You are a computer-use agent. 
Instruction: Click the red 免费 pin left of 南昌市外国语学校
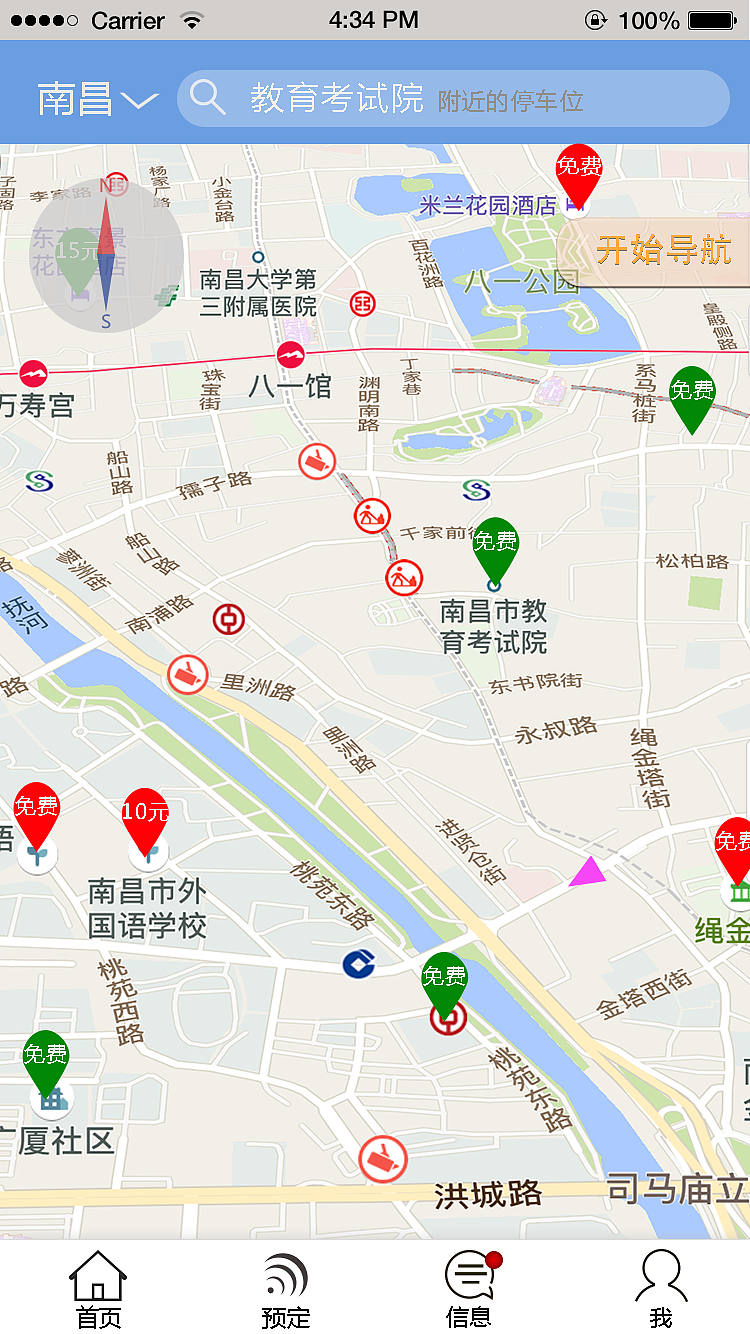[x=37, y=808]
